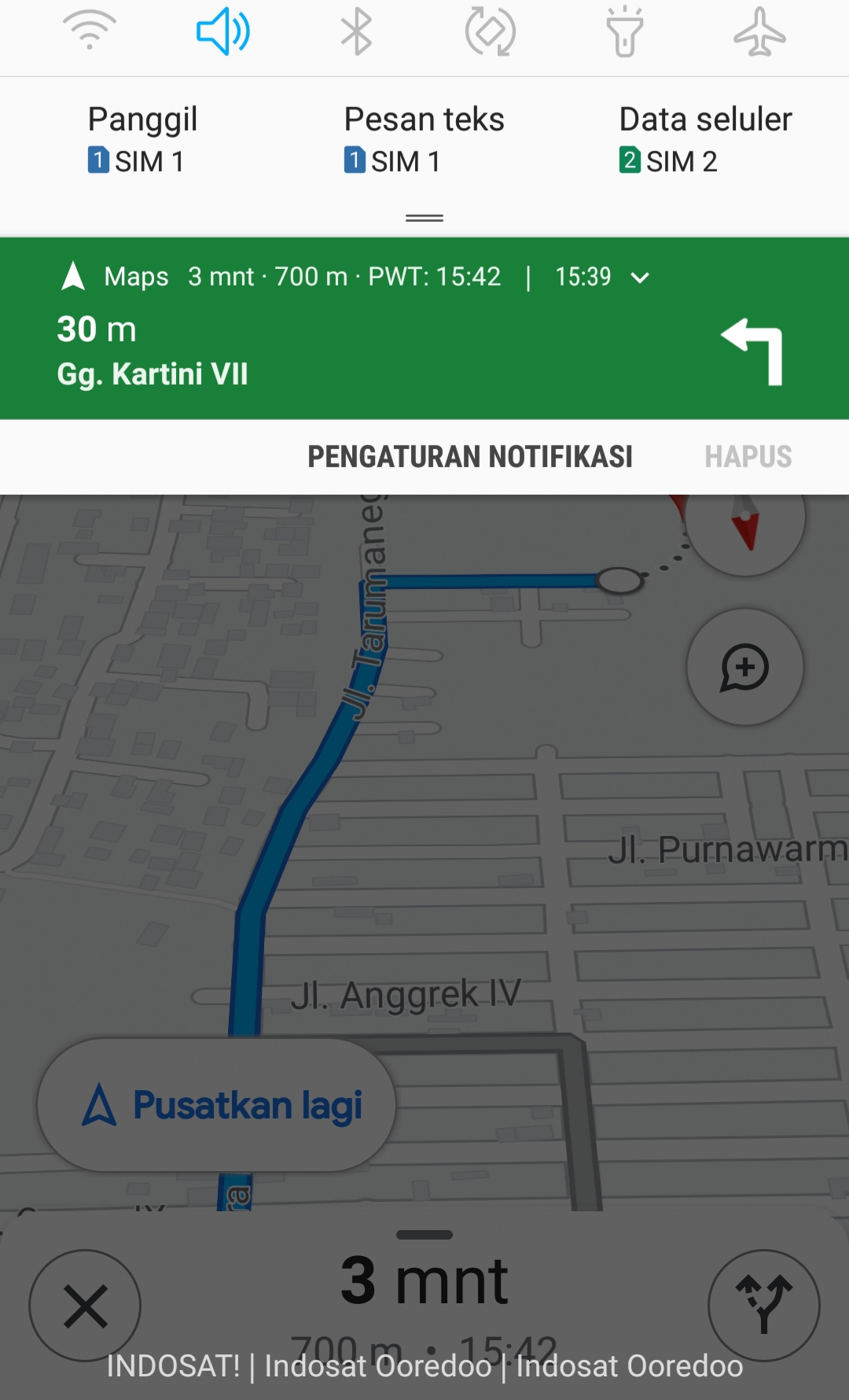Show alternate routes button

coord(763,1306)
